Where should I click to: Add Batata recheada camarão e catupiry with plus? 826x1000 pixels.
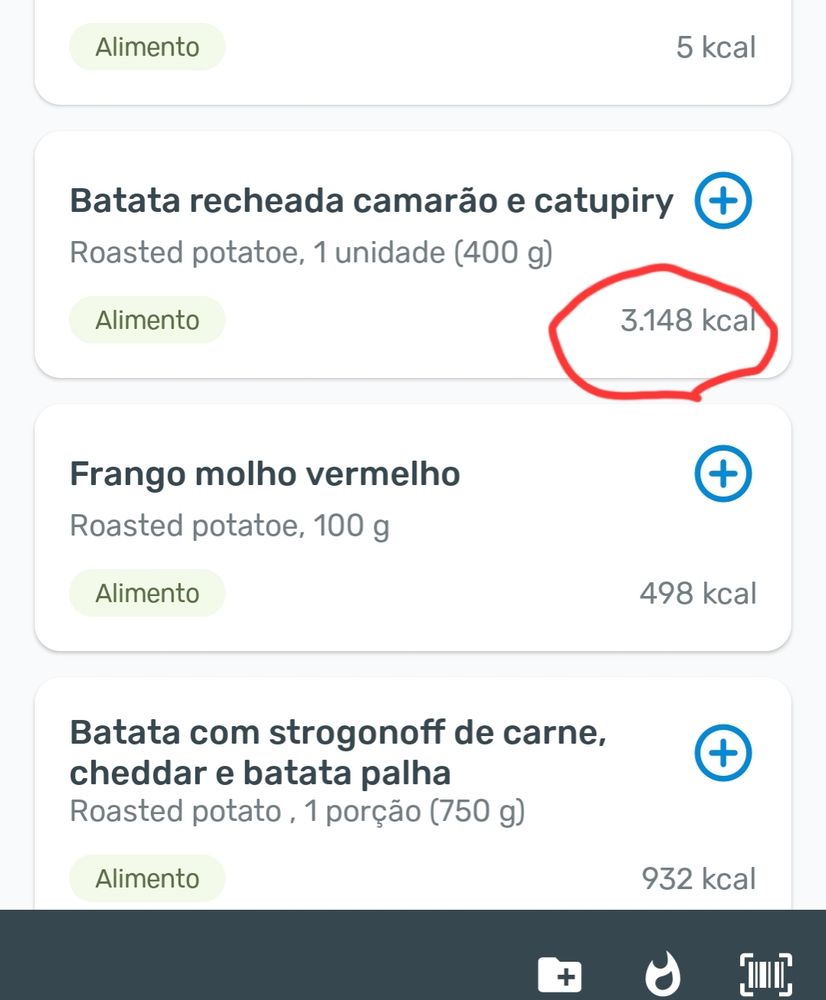(723, 201)
